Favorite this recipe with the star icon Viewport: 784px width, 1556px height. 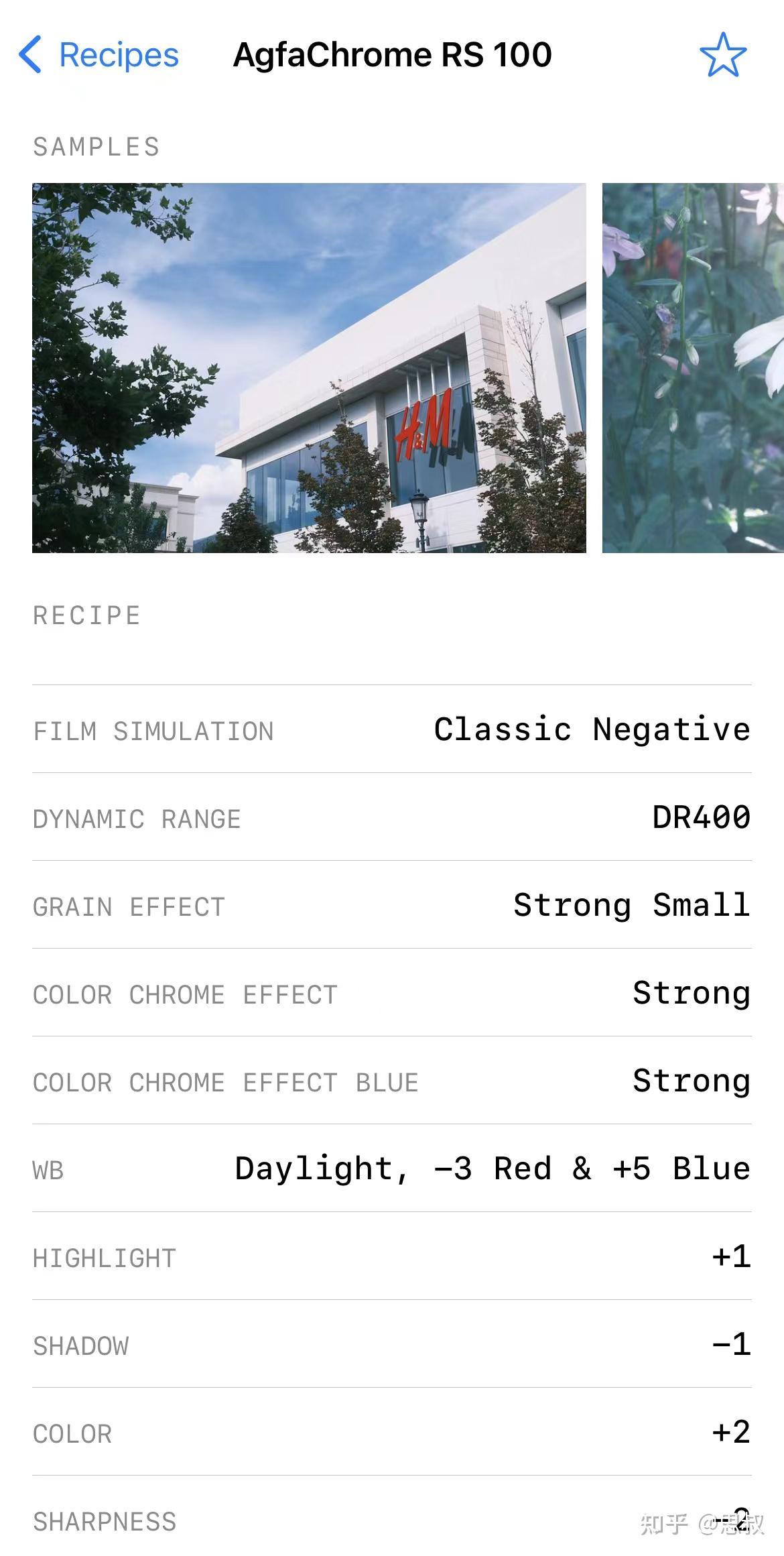(x=723, y=55)
